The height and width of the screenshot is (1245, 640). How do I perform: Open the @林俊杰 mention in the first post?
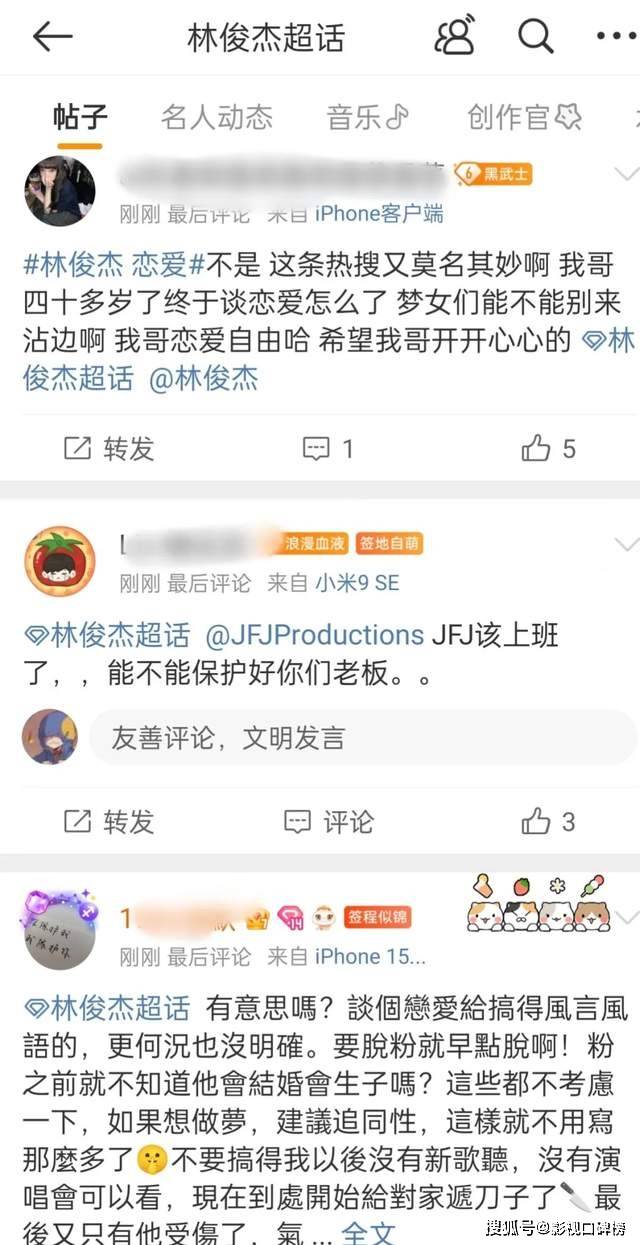(x=203, y=379)
